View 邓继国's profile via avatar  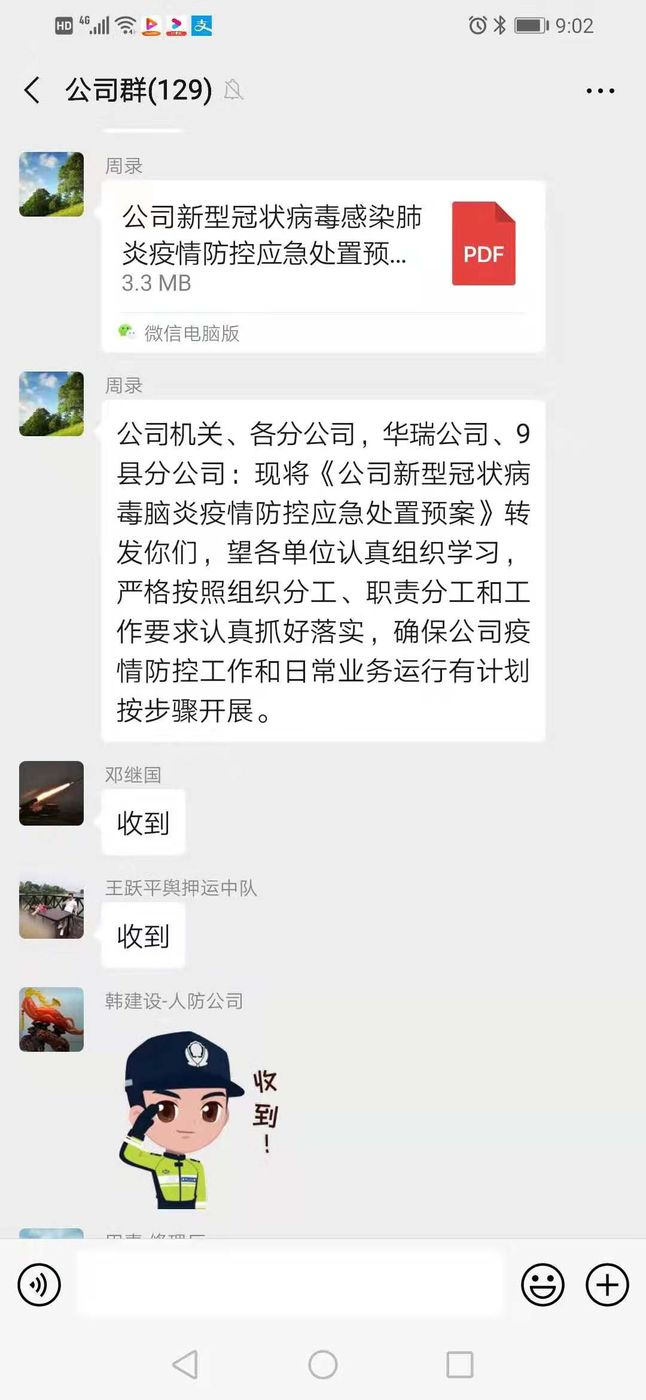(x=51, y=793)
